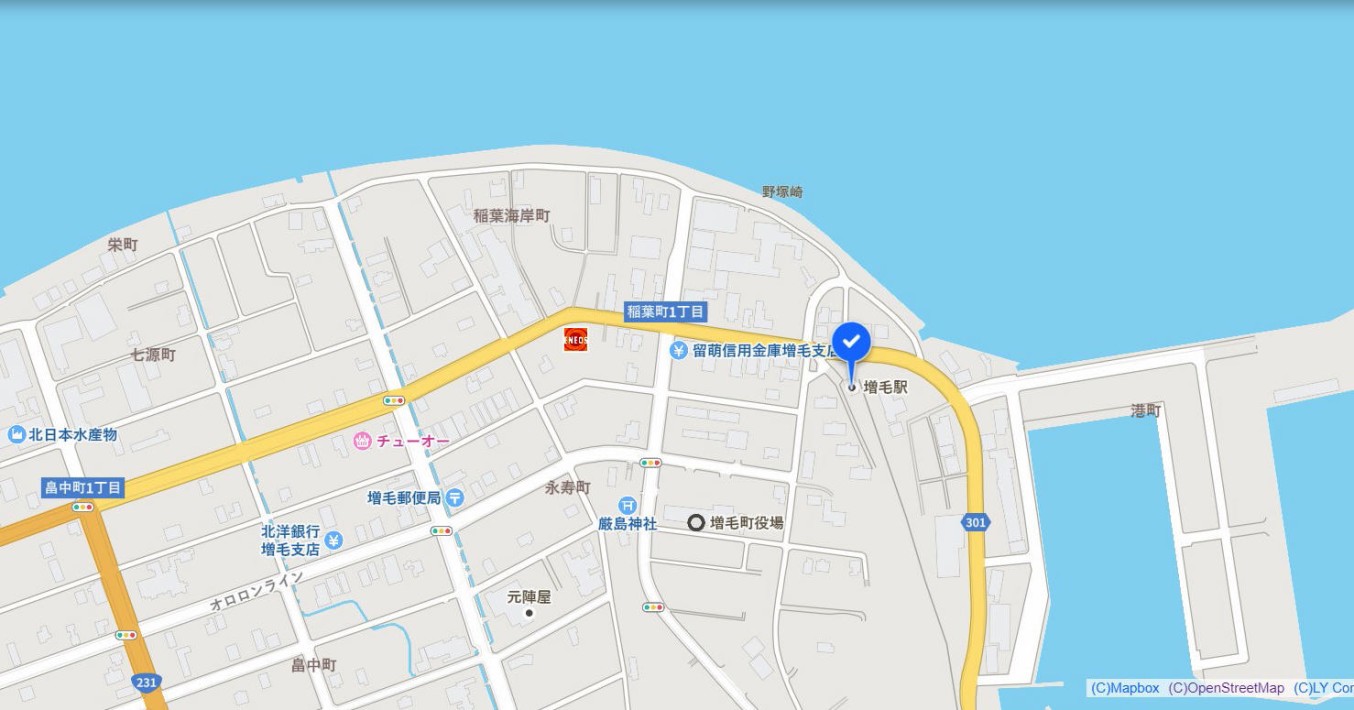The height and width of the screenshot is (710, 1354).
Task: Open the Mapbox attribution link
Action: (x=1125, y=688)
